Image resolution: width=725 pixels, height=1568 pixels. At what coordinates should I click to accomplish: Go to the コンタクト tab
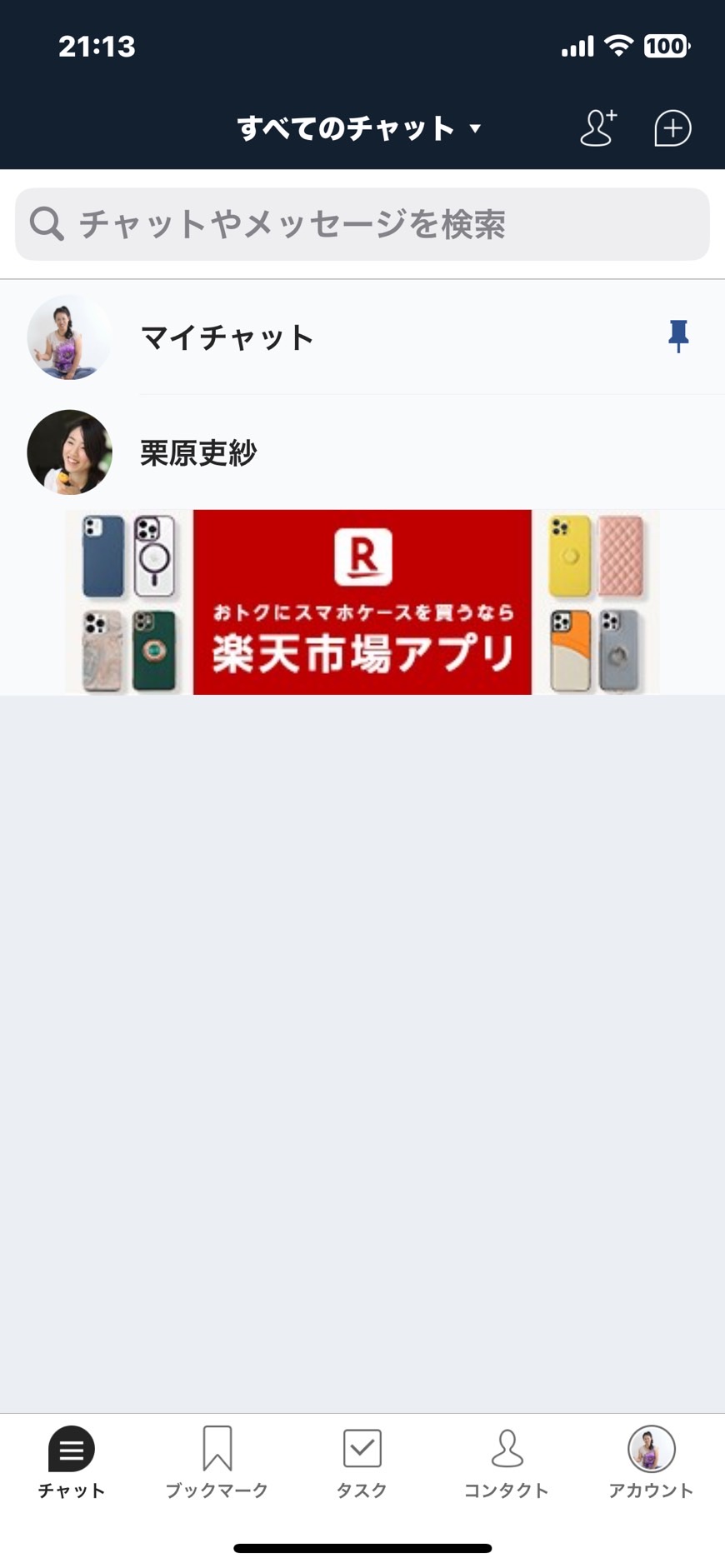click(x=507, y=1461)
